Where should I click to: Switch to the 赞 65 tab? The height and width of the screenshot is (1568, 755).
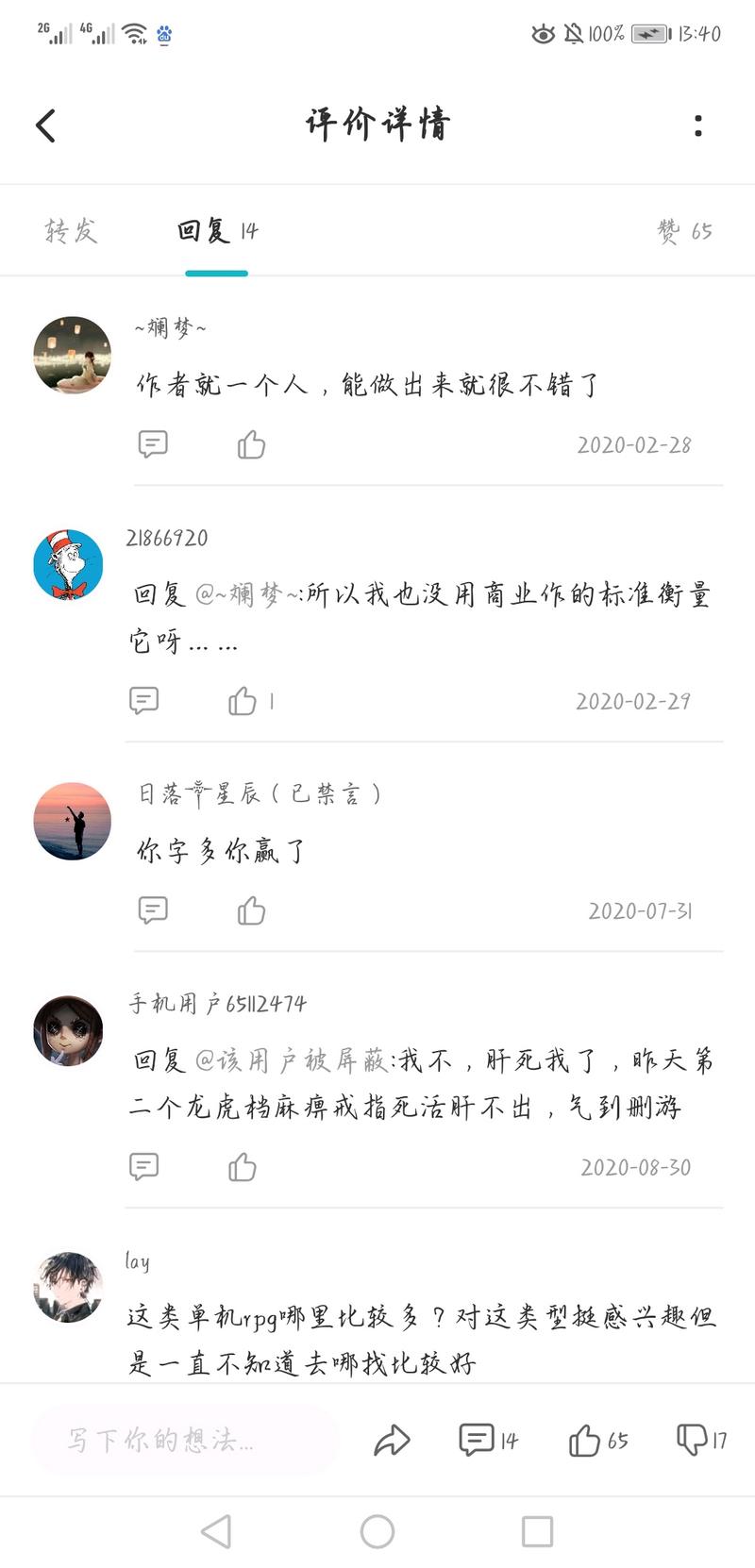pyautogui.click(x=684, y=231)
